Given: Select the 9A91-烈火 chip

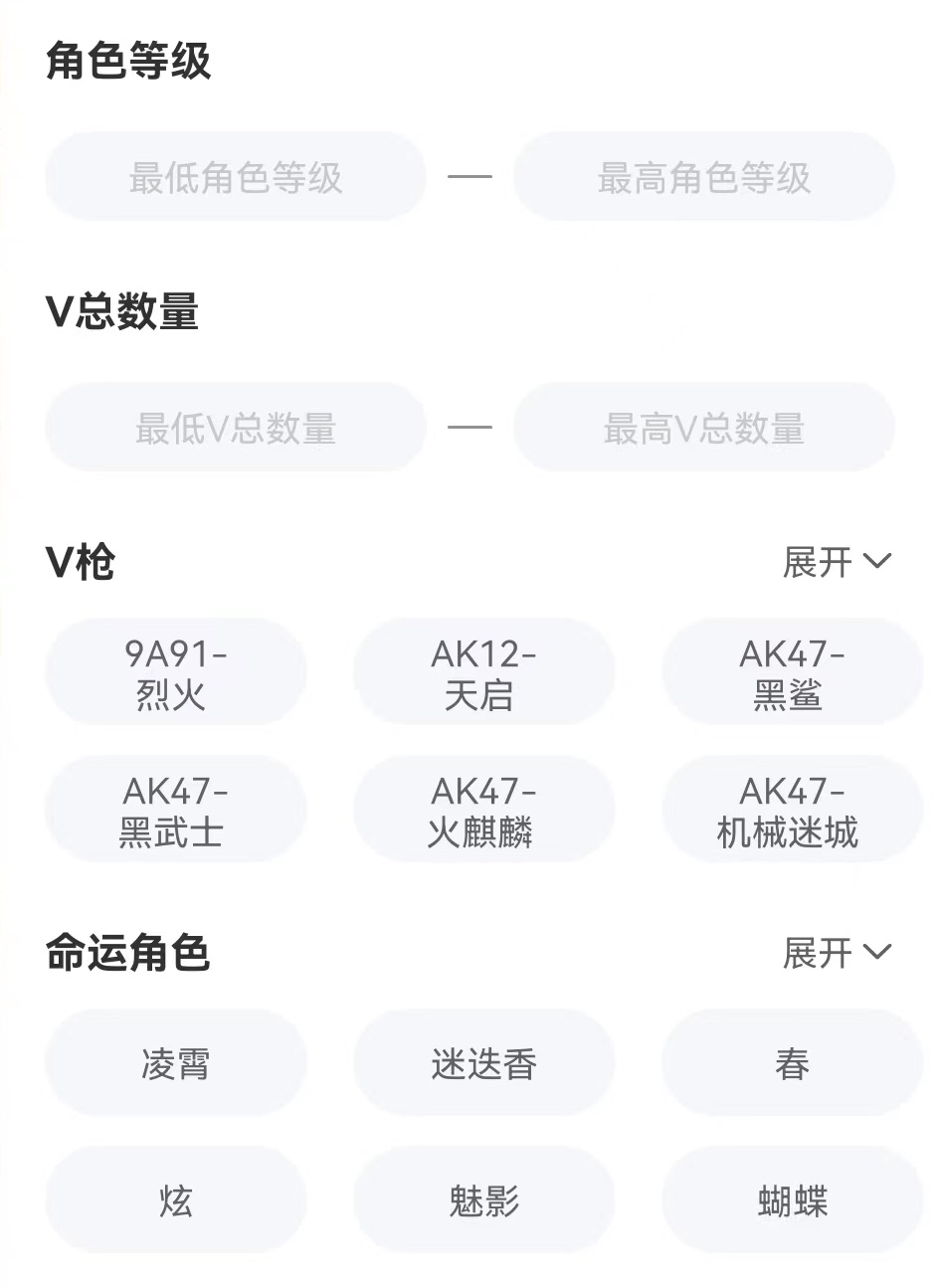Looking at the screenshot, I should click(x=175, y=673).
